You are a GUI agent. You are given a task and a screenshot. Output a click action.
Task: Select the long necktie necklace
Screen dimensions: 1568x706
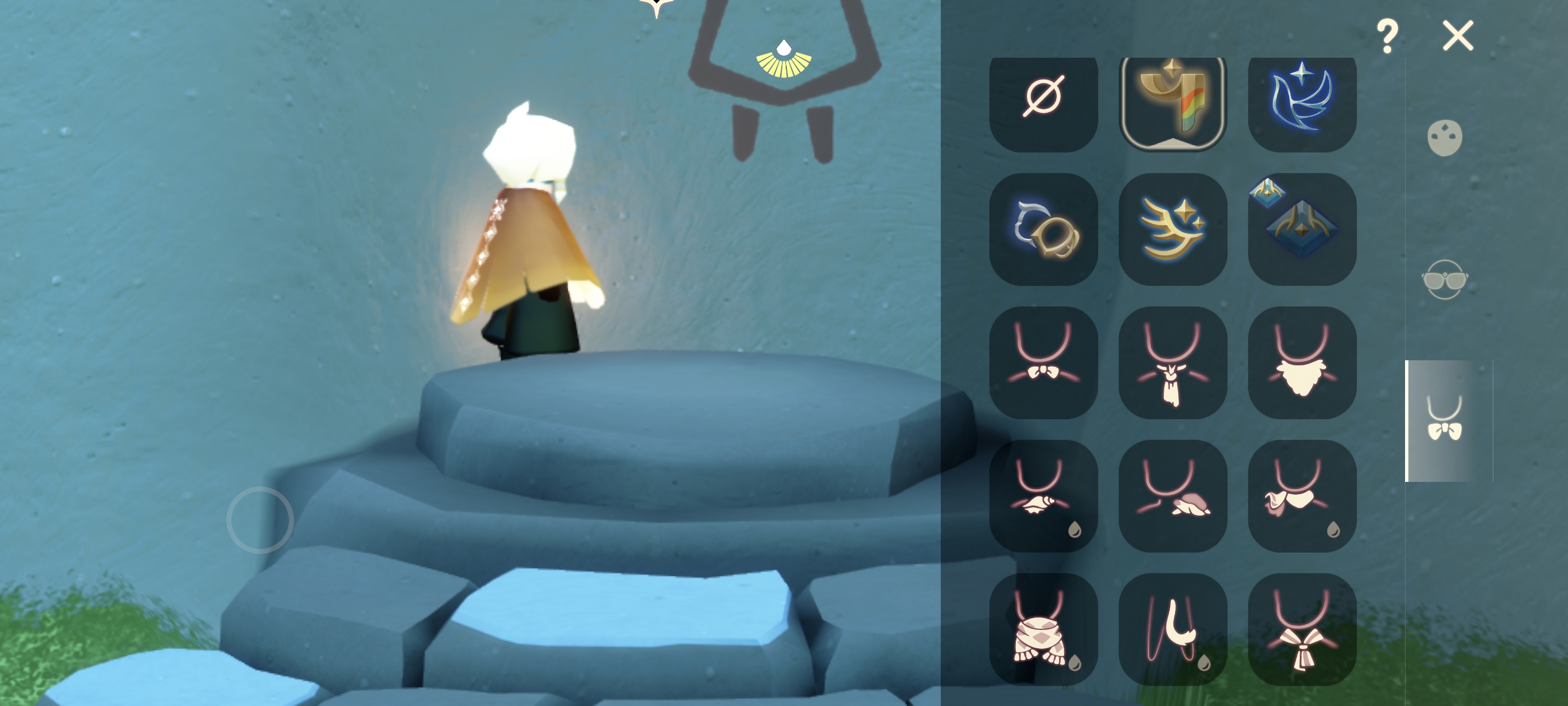point(1172,363)
